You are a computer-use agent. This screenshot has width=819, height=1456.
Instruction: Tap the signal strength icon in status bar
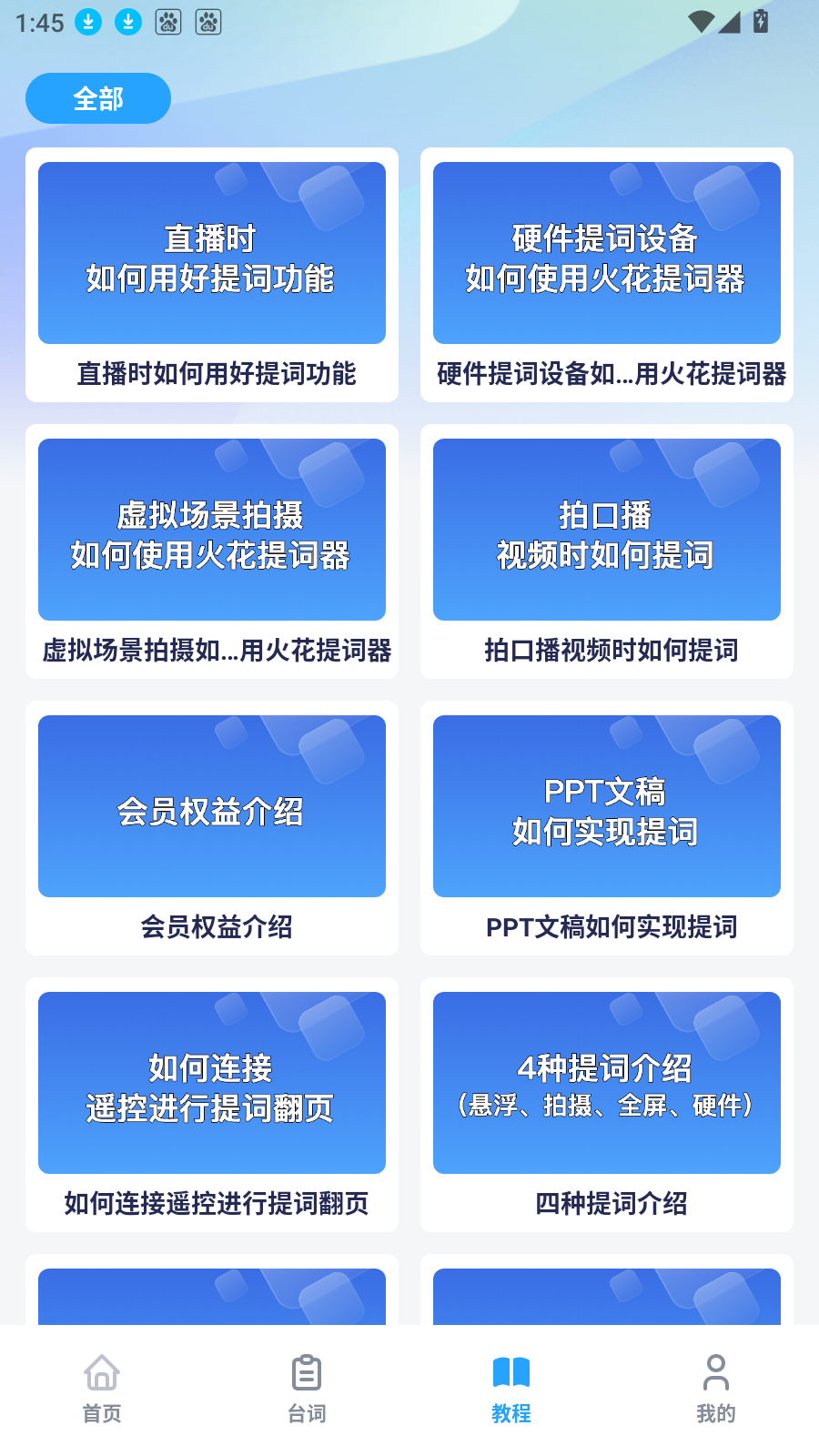[x=728, y=22]
